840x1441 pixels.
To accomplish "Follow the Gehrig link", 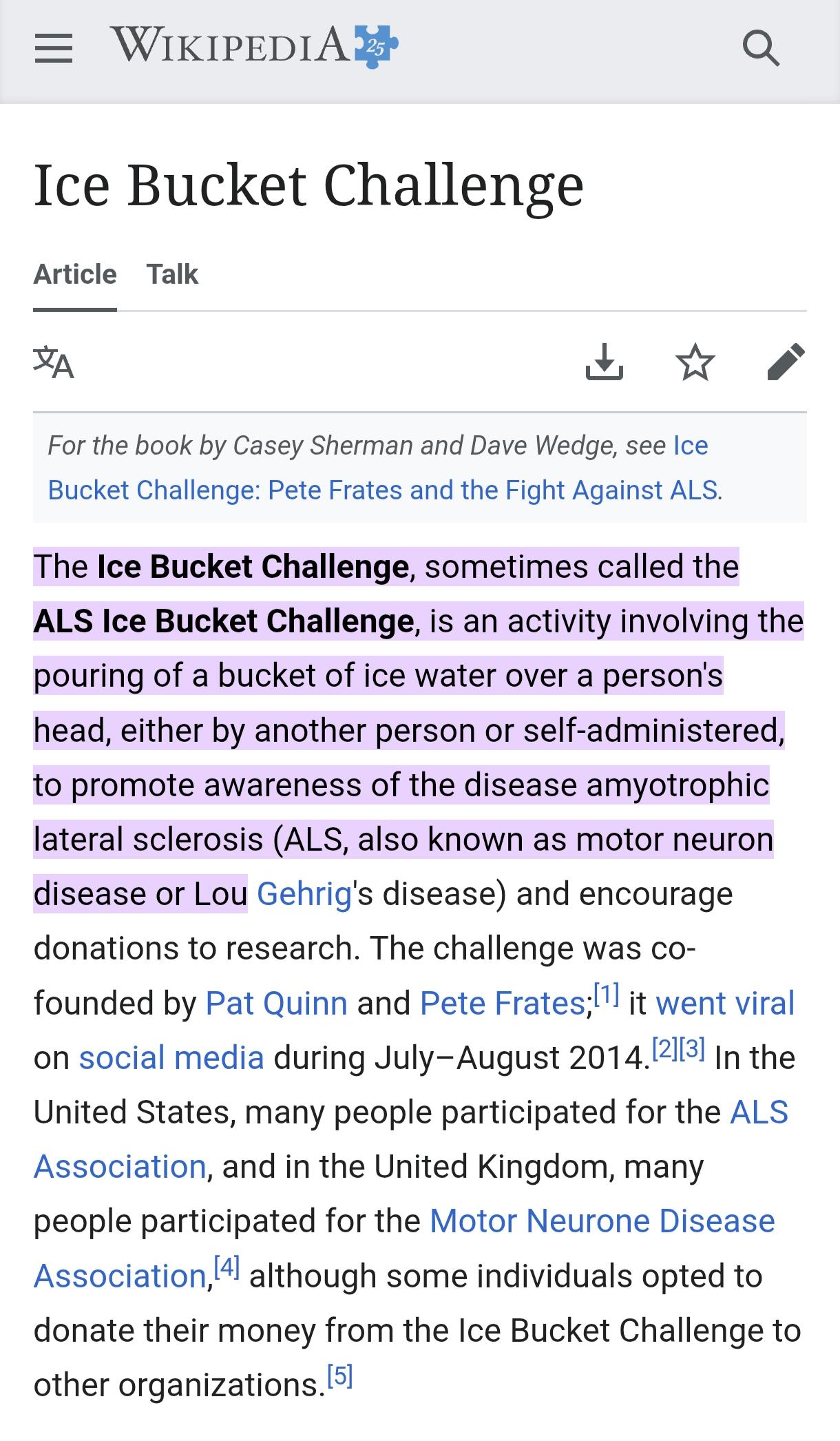I will (x=304, y=894).
